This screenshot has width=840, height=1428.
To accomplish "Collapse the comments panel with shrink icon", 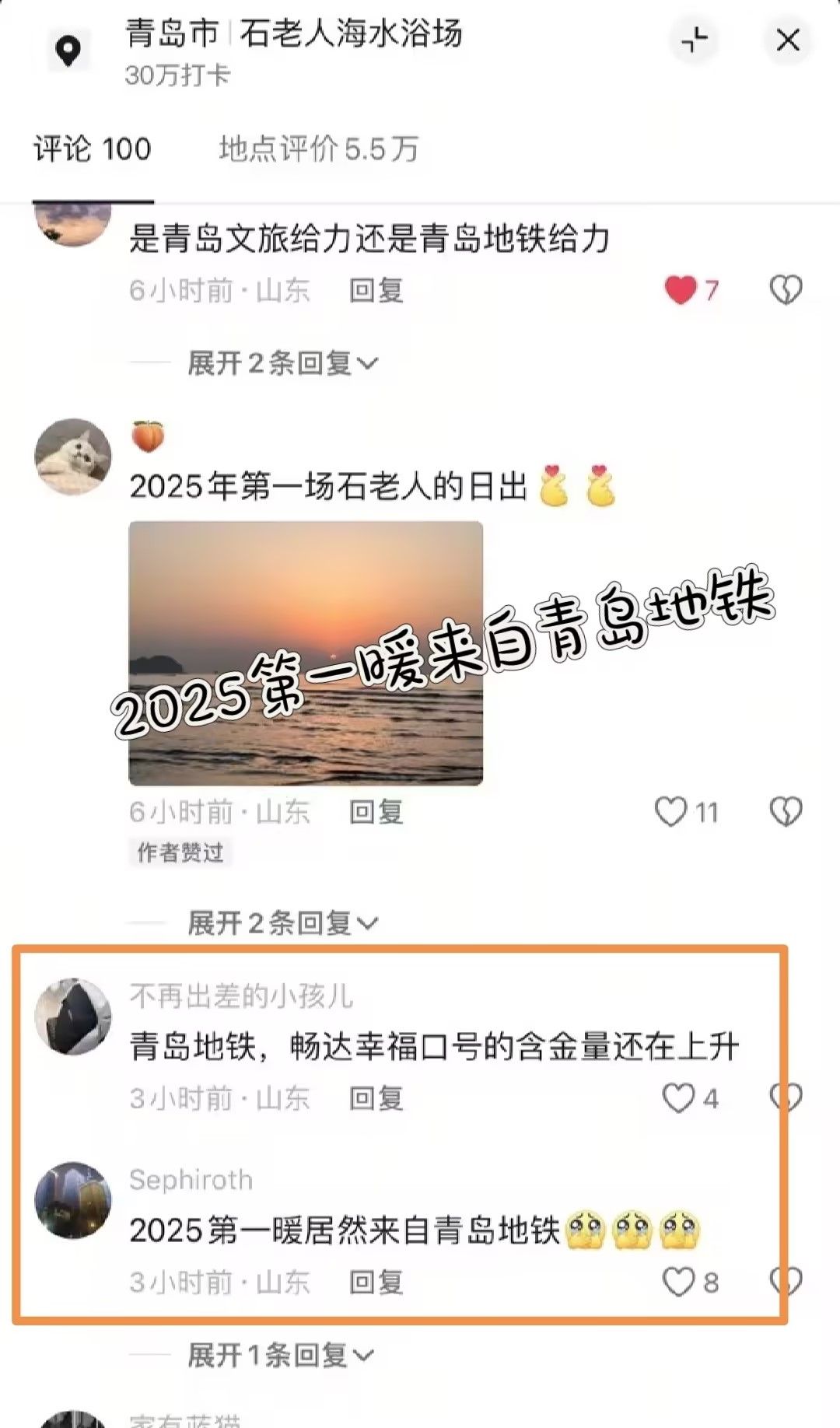I will [695, 40].
